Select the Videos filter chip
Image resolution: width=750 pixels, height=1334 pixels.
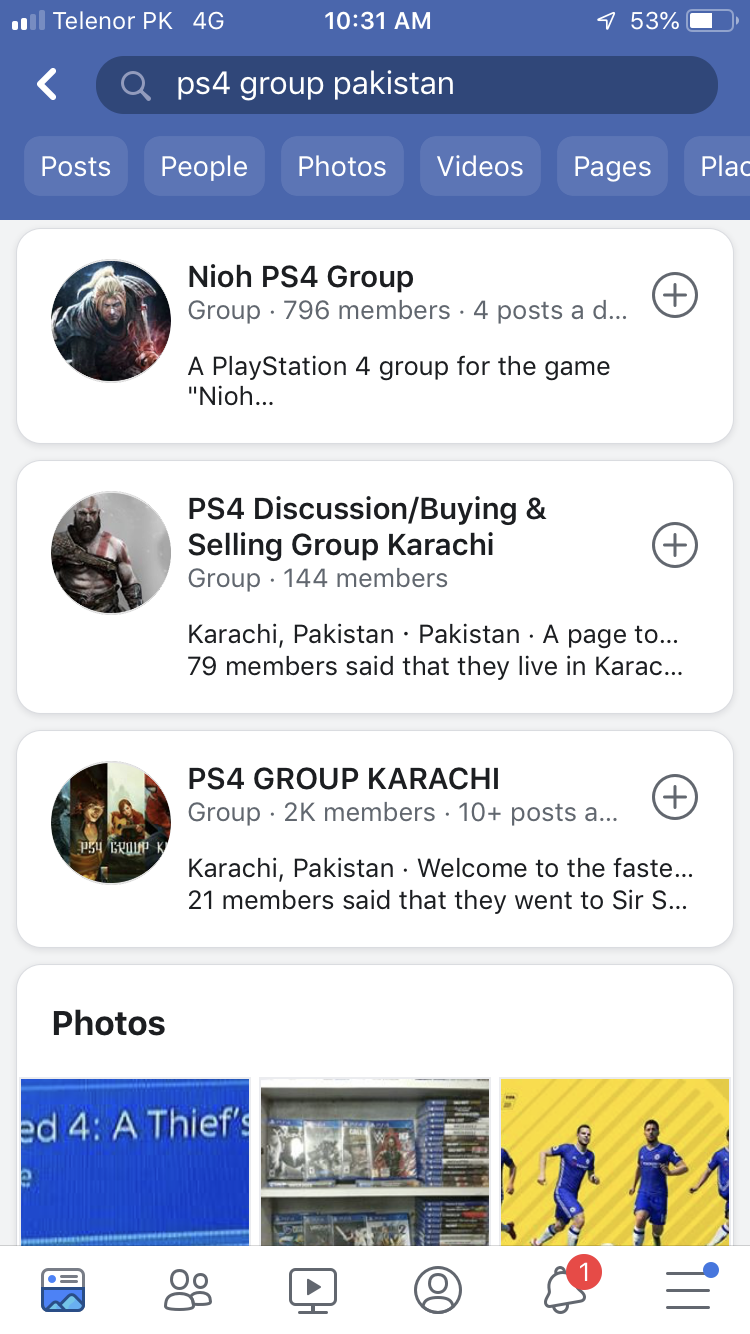tap(480, 166)
